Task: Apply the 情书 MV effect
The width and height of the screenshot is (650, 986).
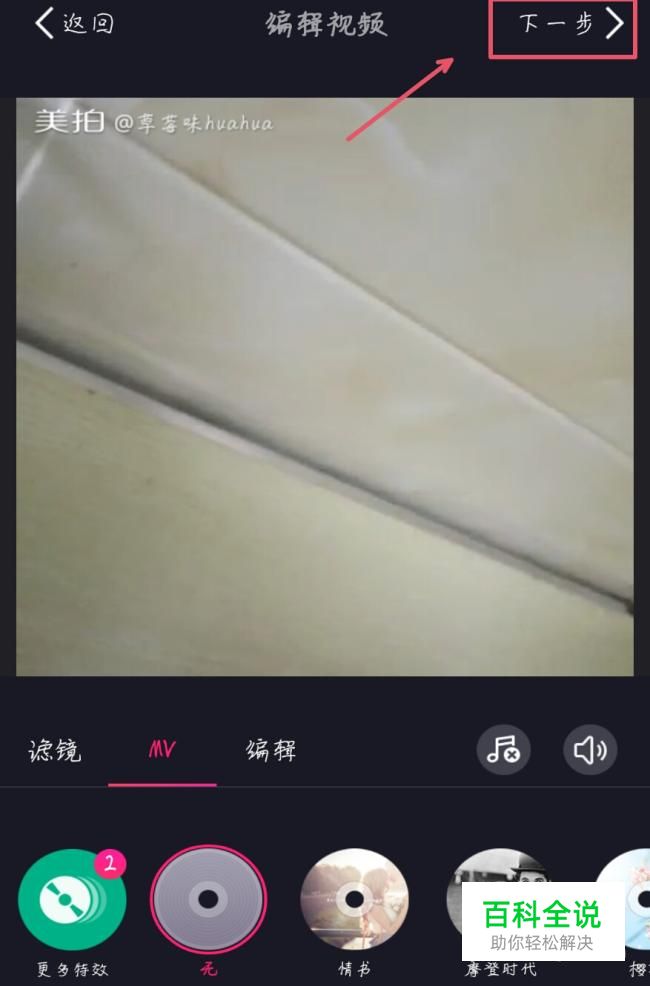Action: (x=354, y=900)
